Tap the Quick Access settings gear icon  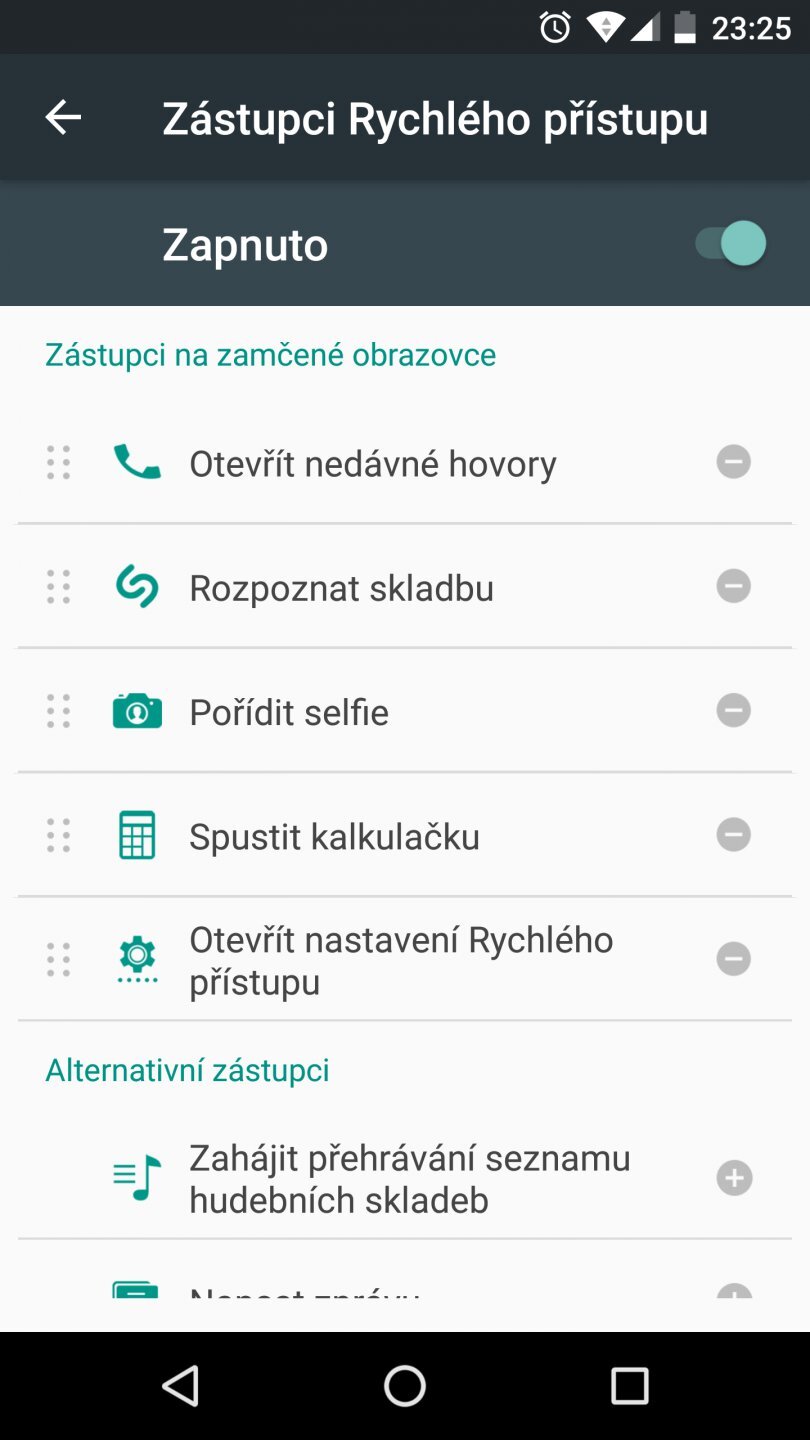coord(137,958)
